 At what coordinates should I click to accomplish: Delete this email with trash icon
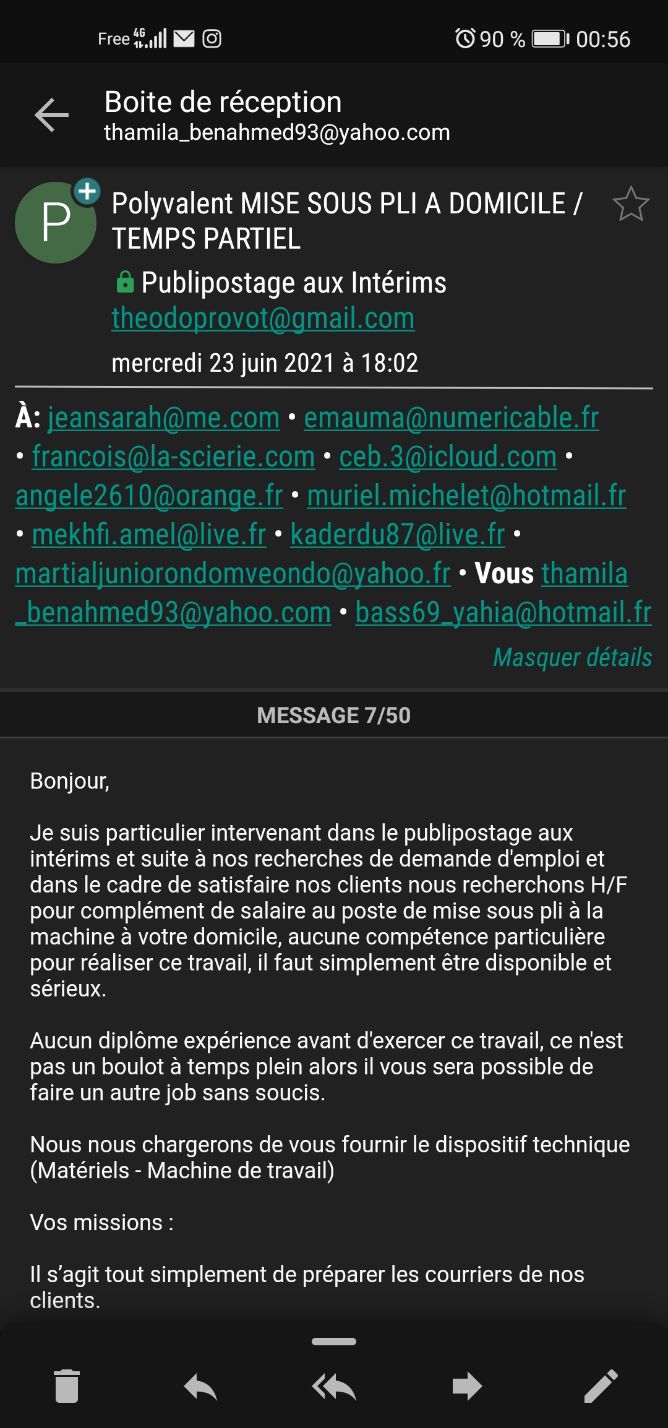tap(66, 1386)
